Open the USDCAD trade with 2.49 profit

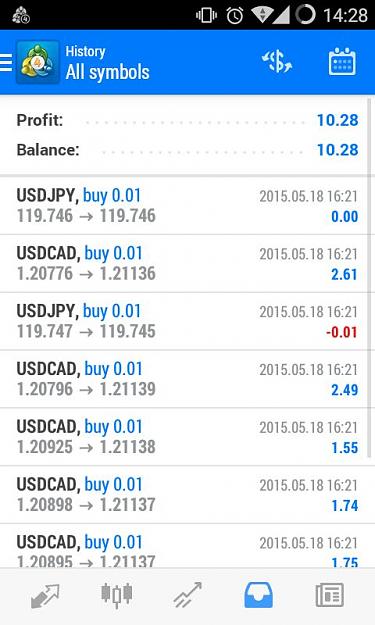coord(187,379)
